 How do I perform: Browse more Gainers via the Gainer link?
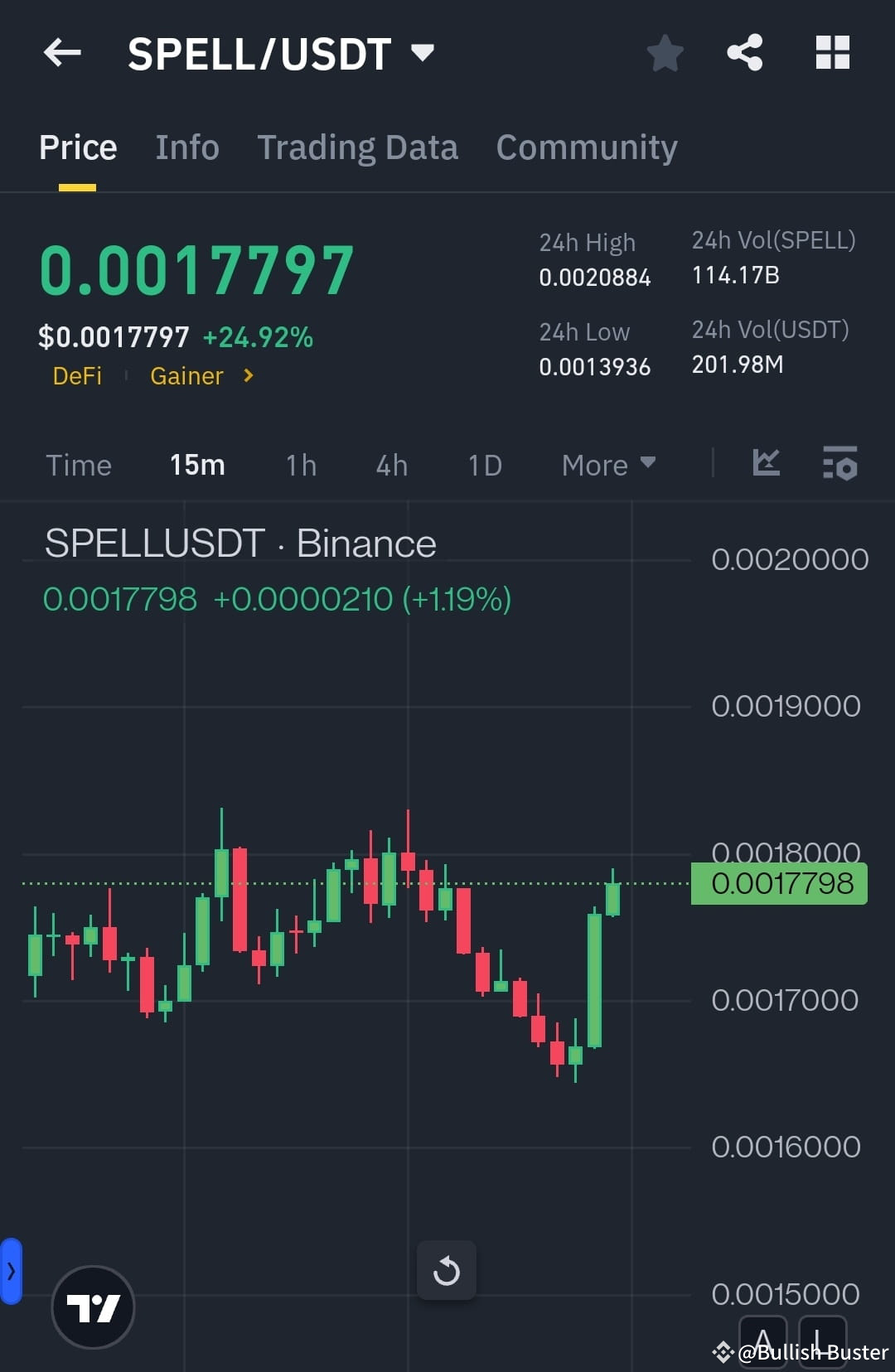click(x=186, y=375)
